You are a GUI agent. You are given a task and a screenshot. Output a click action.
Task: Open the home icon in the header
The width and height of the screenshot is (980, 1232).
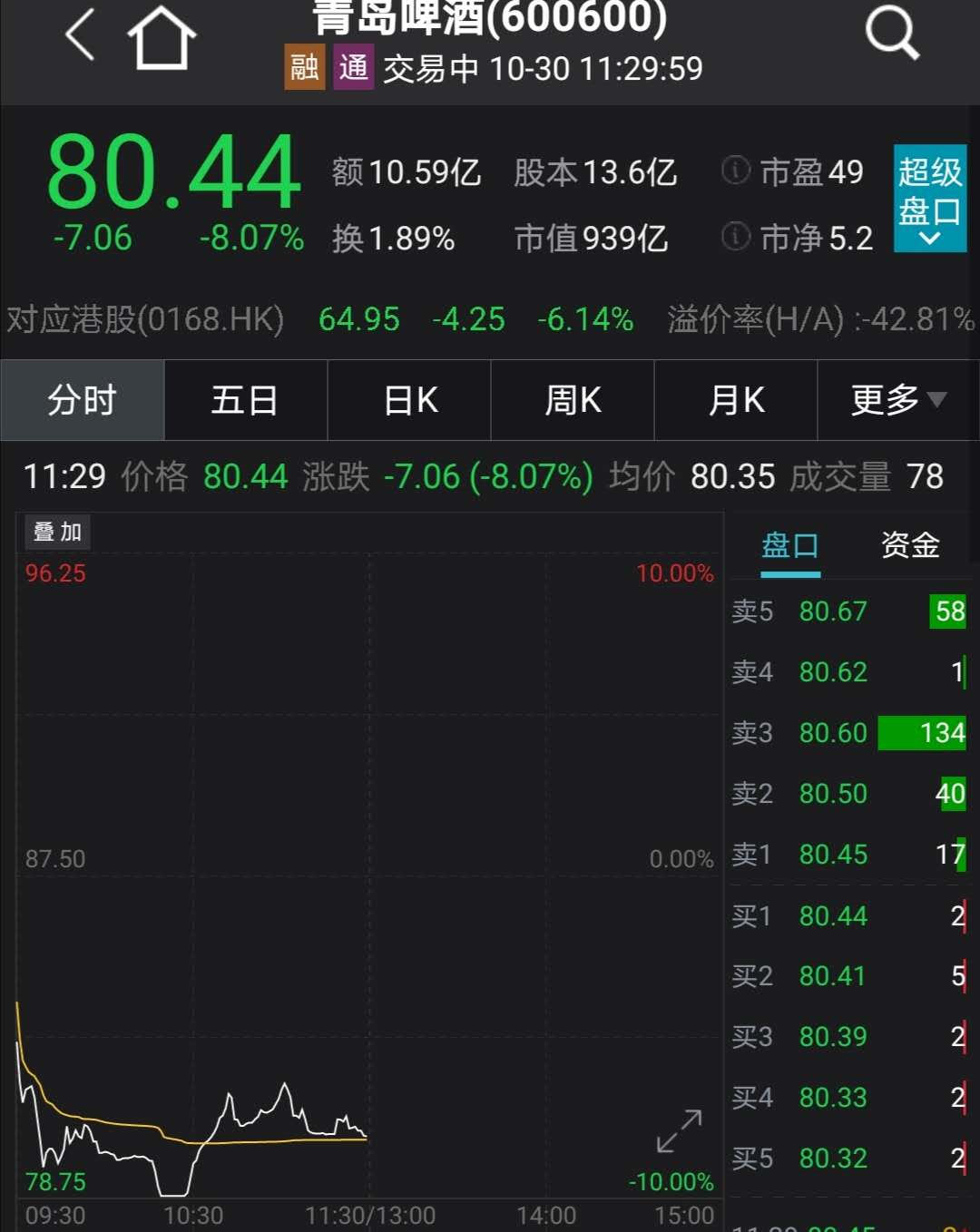click(x=162, y=38)
